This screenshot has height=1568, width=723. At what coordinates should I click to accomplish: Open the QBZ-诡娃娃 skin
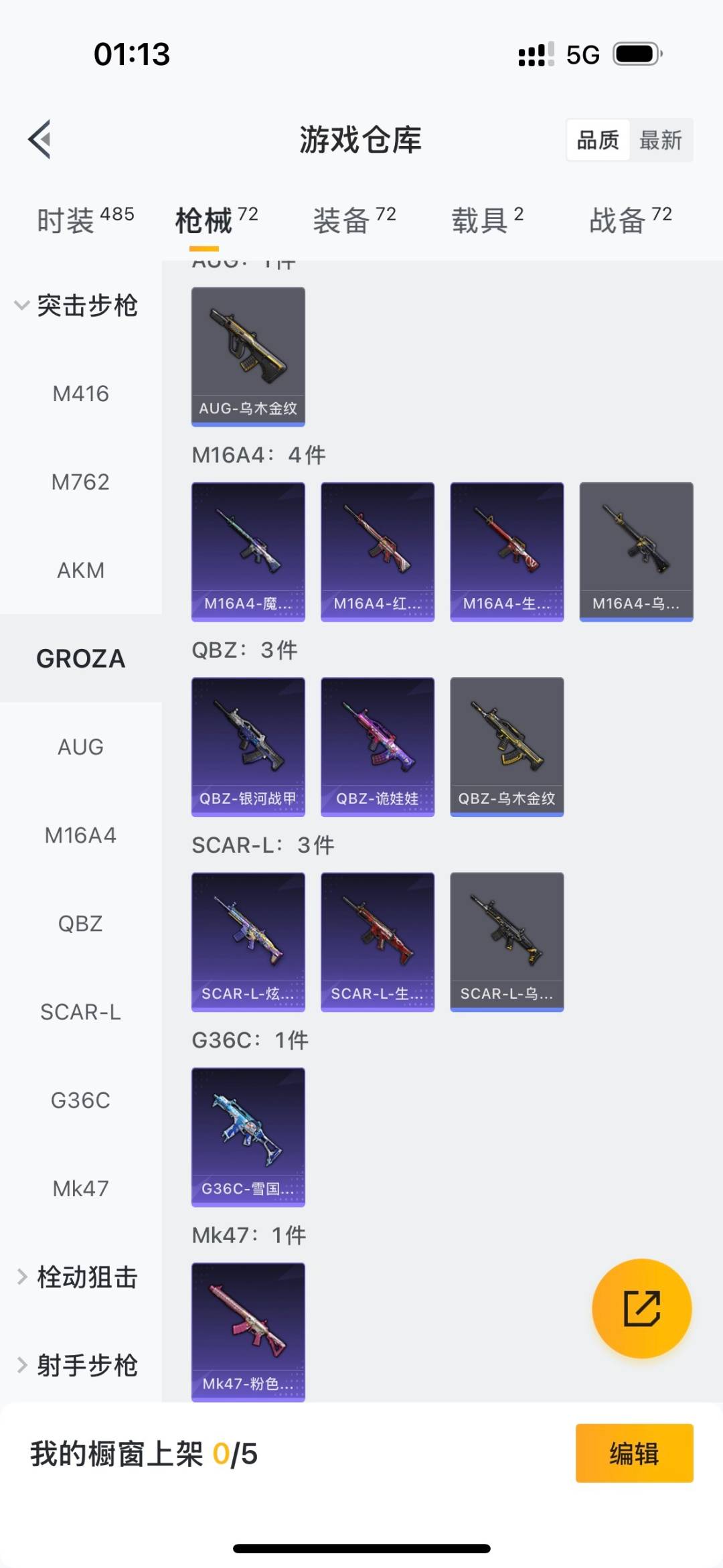(x=378, y=746)
